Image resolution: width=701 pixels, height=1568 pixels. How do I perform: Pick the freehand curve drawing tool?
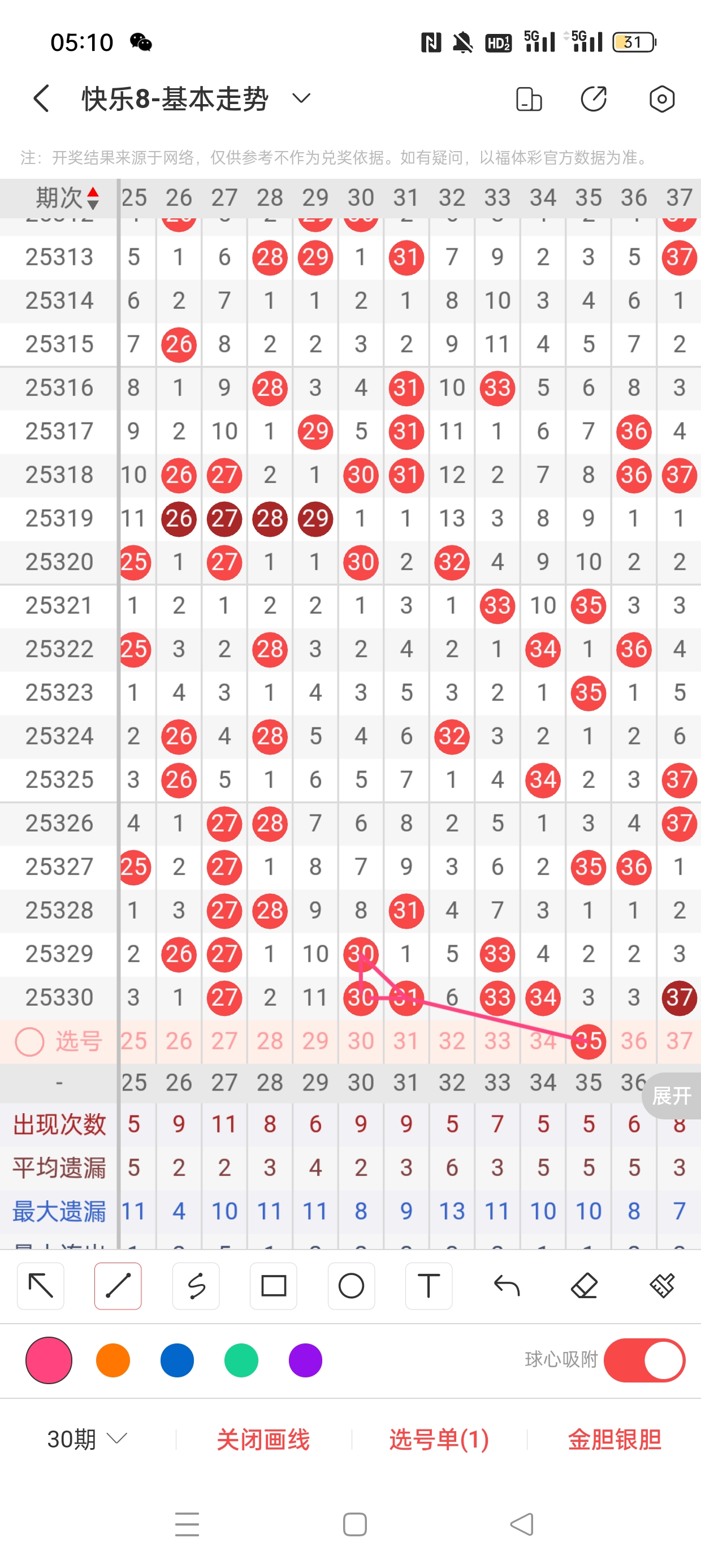(x=196, y=1286)
